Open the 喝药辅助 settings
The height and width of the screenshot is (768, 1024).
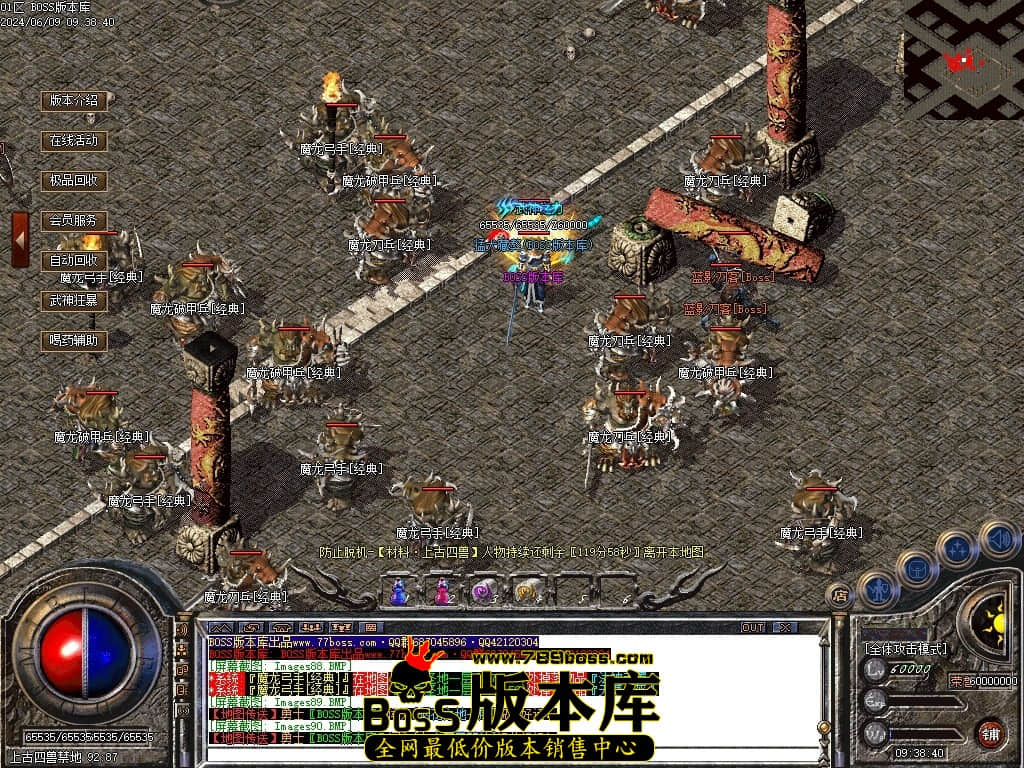coord(74,340)
